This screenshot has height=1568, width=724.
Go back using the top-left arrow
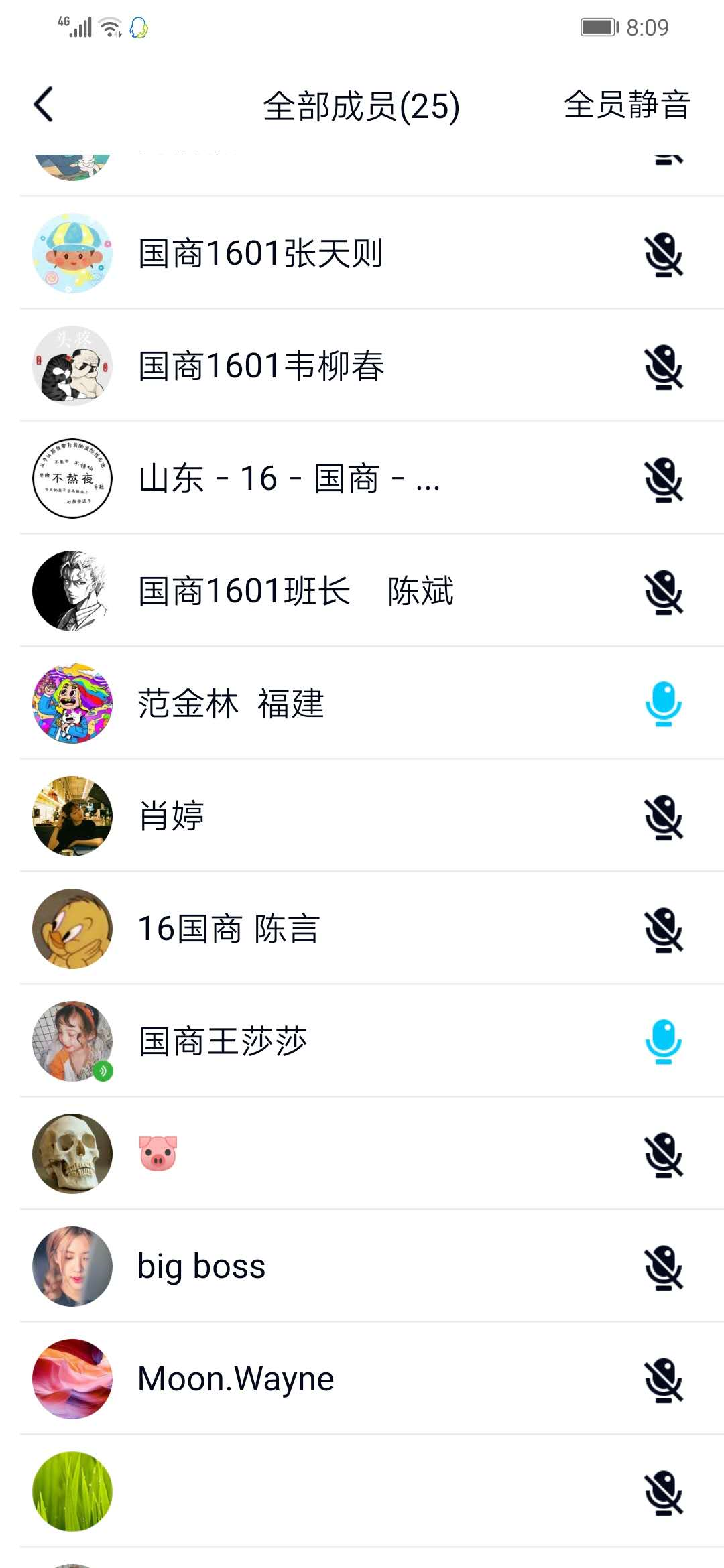[x=44, y=105]
